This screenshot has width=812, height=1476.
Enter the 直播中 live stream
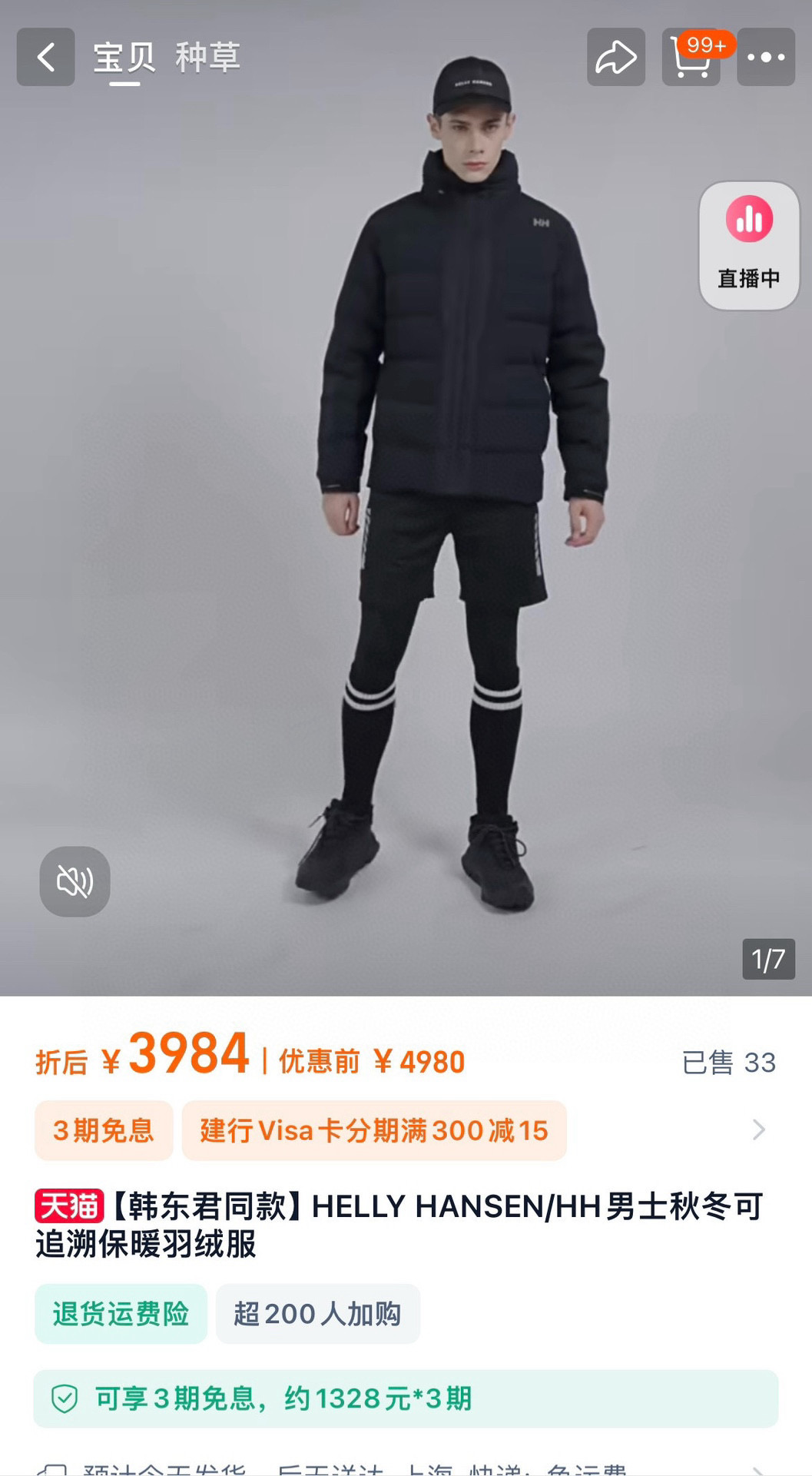749,246
